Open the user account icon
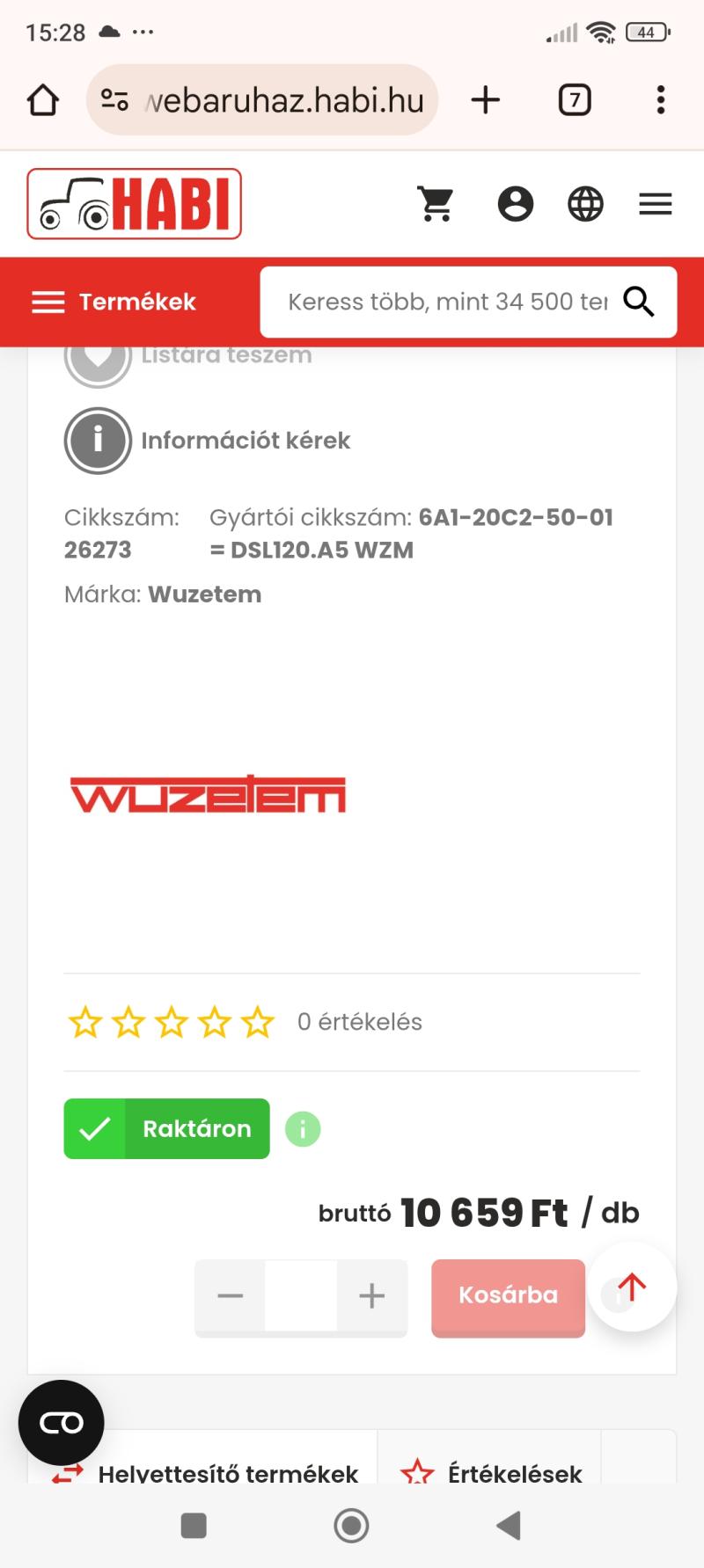The width and height of the screenshot is (704, 1568). tap(516, 204)
